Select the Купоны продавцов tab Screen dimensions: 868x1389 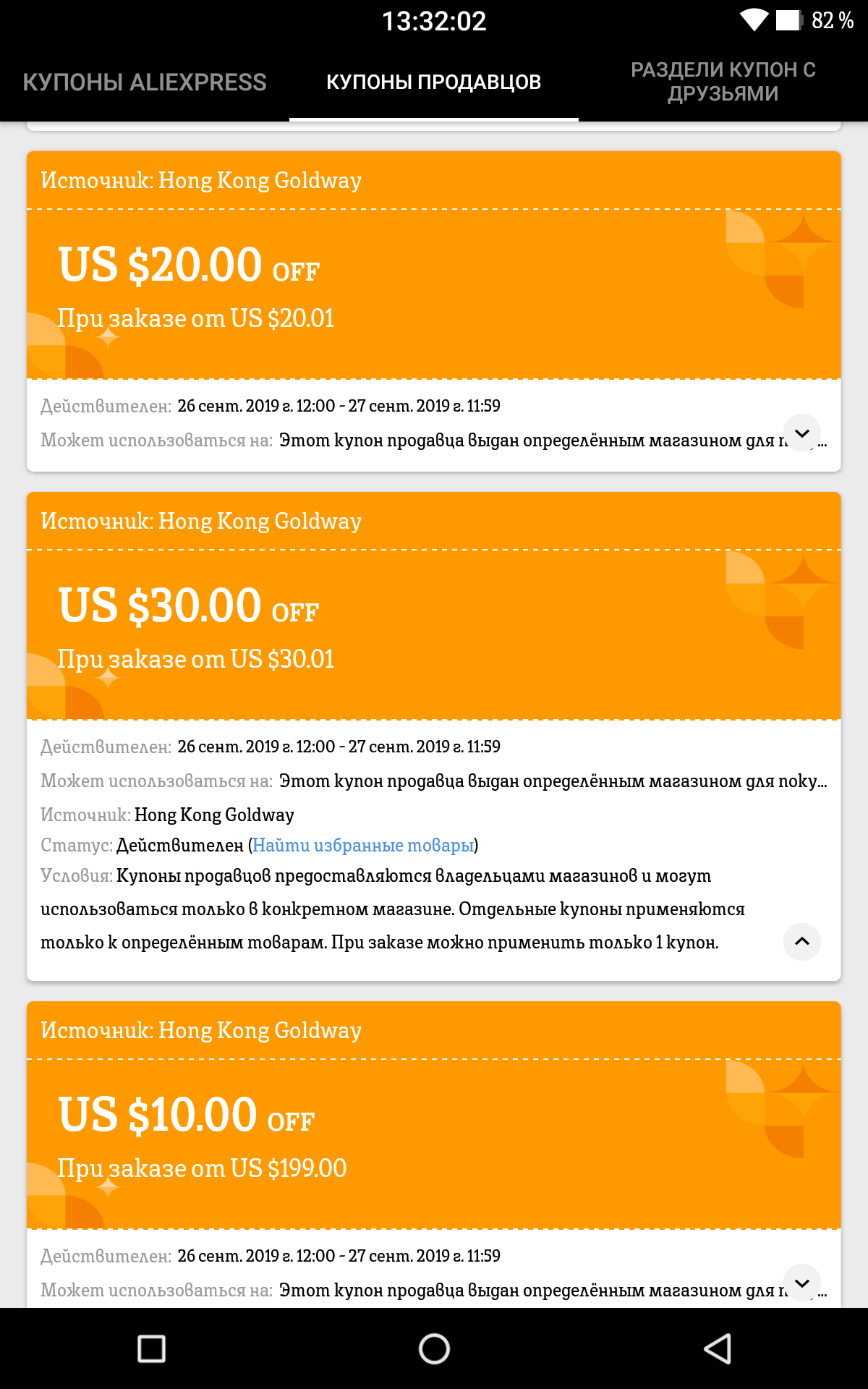coord(434,82)
